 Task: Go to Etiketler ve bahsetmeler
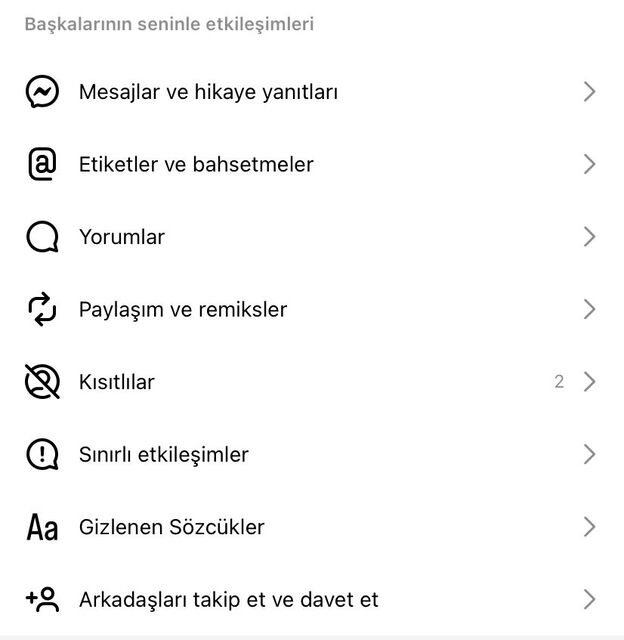[x=196, y=165]
